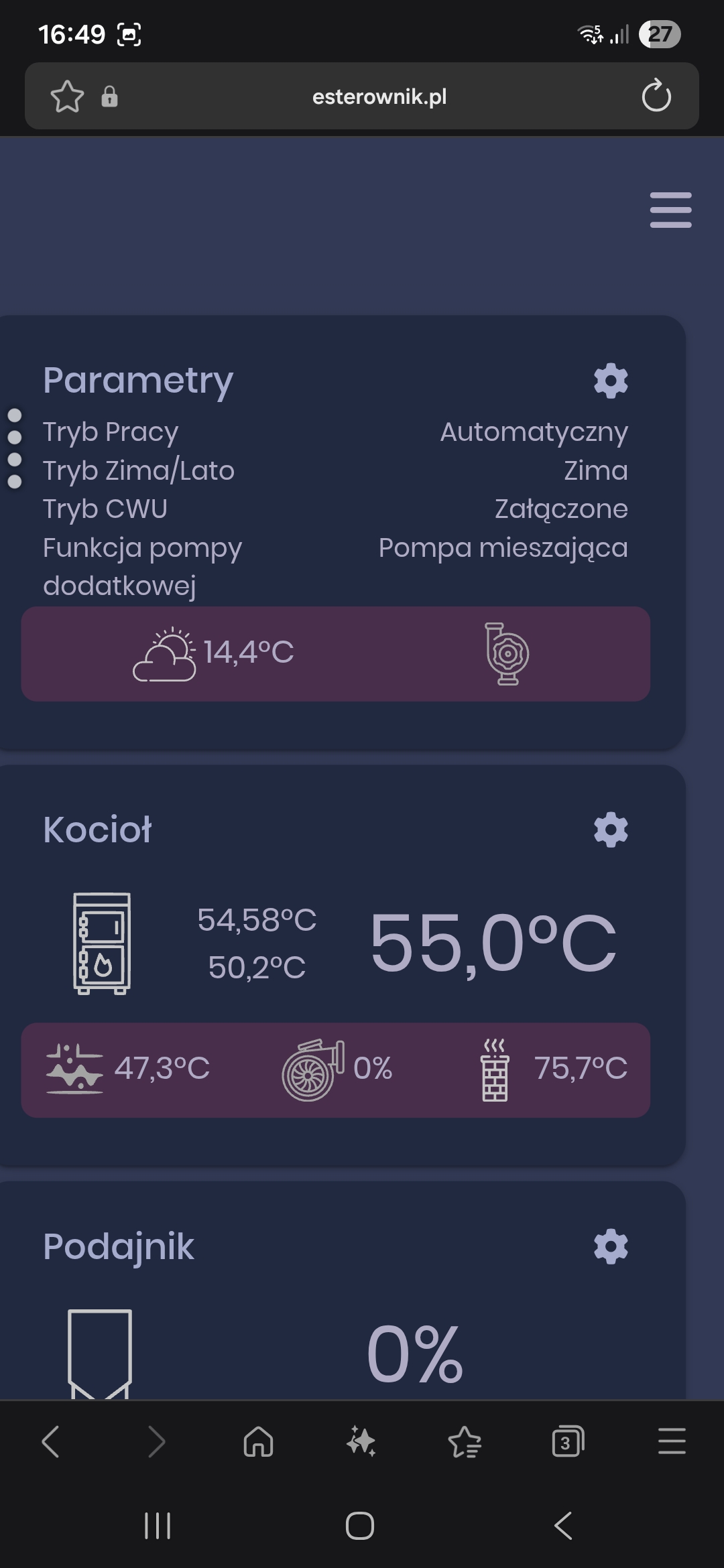Open the hamburger menu on the page
Screen dimensions: 724x1568
[x=670, y=210]
